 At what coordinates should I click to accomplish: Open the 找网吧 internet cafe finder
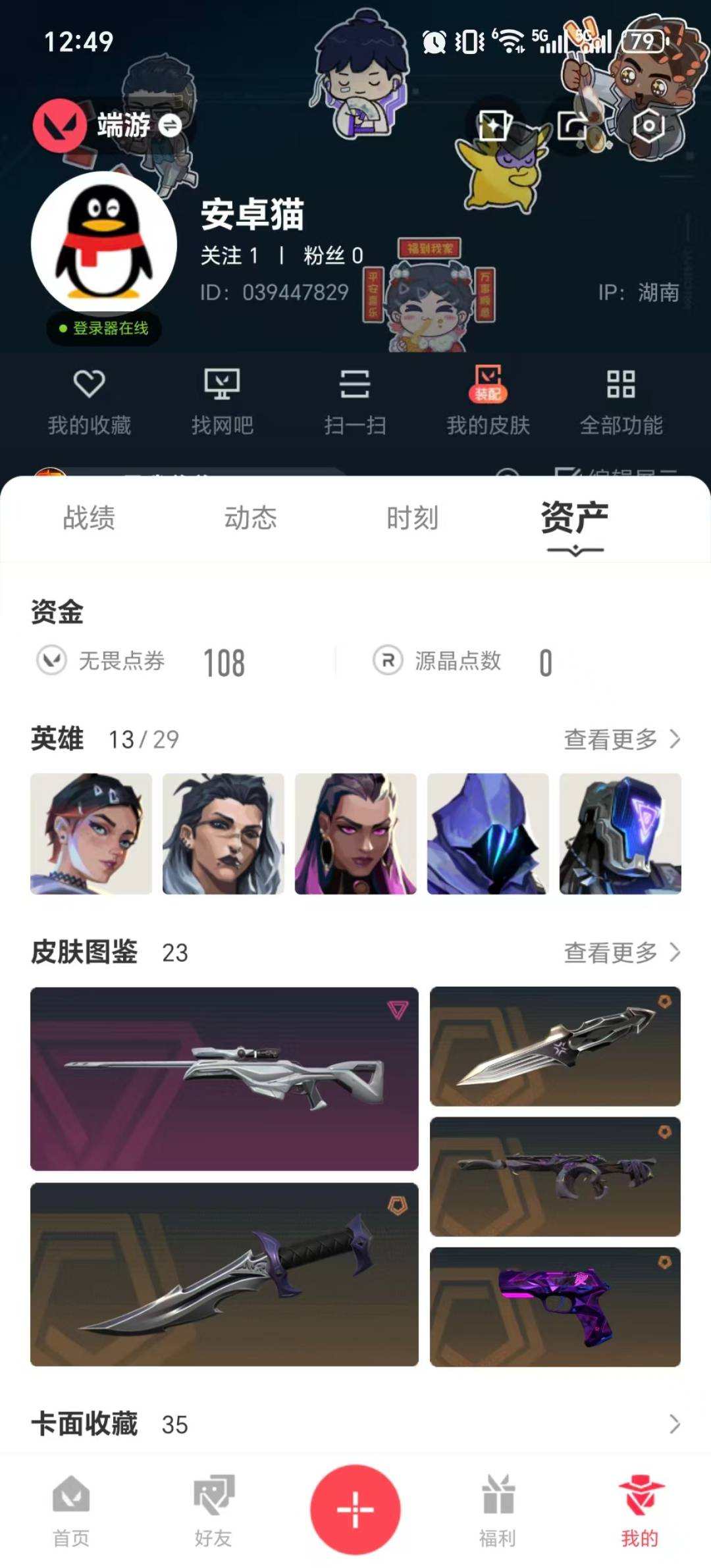tap(223, 400)
